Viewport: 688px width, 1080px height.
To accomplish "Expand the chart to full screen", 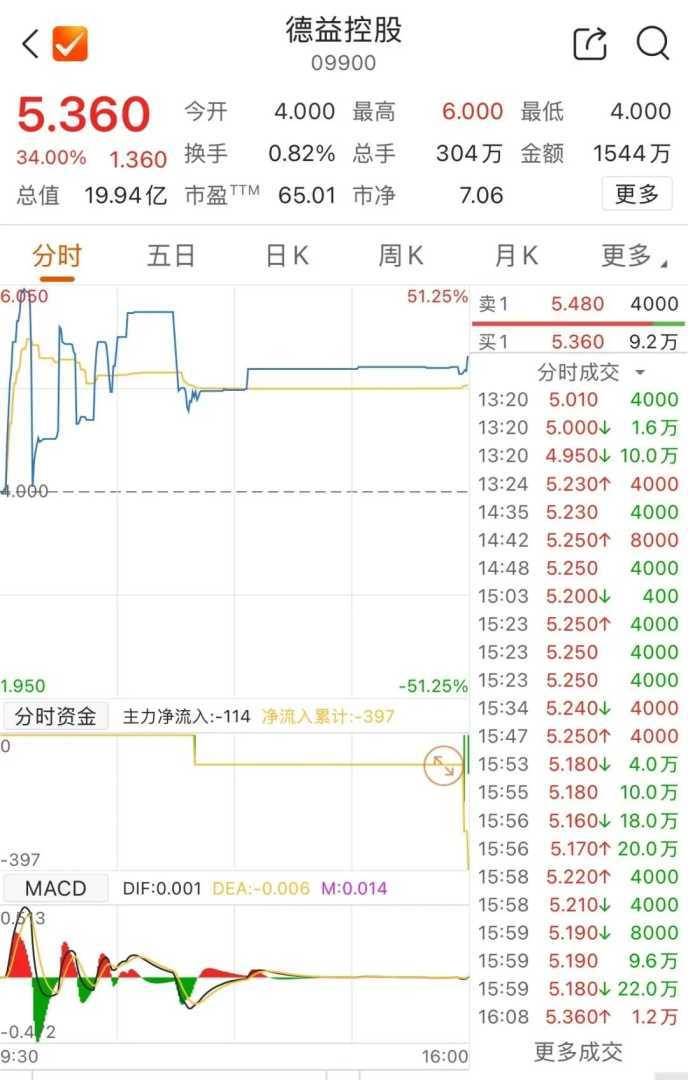I will tap(443, 766).
